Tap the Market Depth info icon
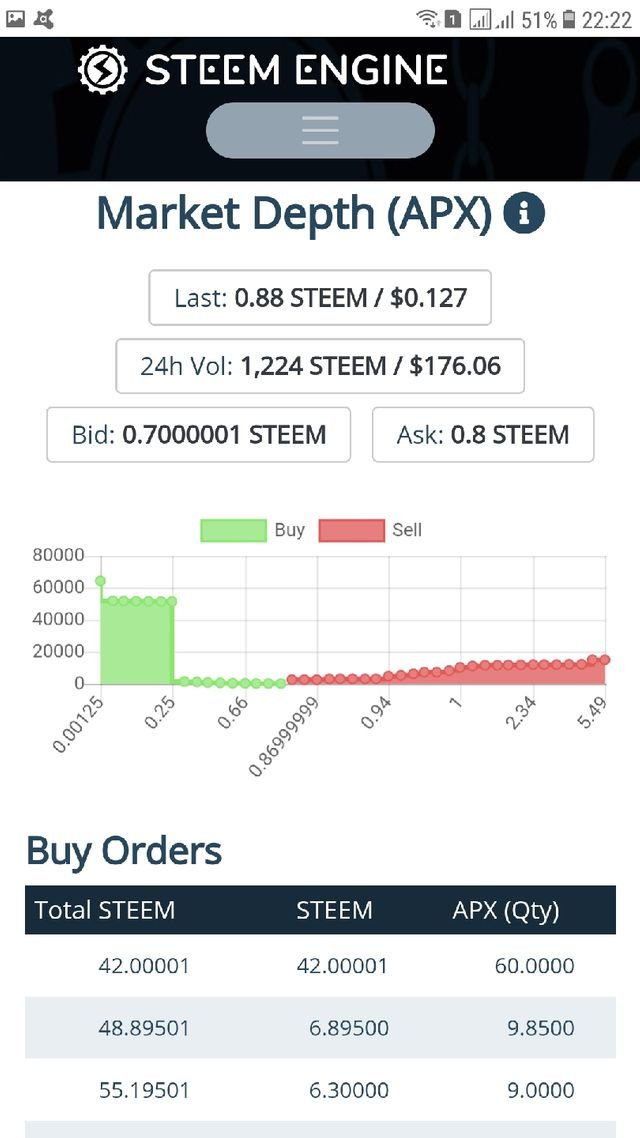The height and width of the screenshot is (1138, 640). coord(524,214)
